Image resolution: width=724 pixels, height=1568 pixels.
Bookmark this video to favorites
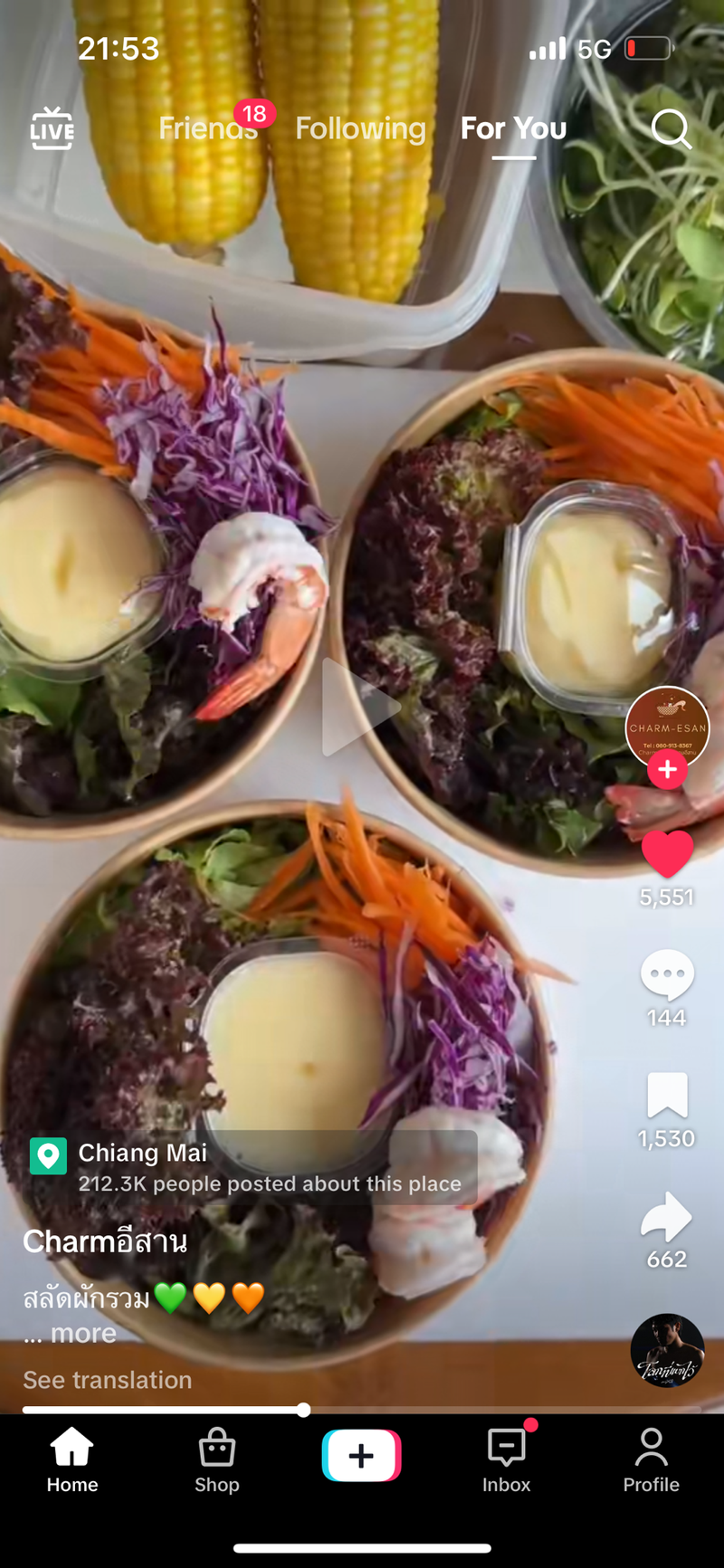[x=667, y=1096]
